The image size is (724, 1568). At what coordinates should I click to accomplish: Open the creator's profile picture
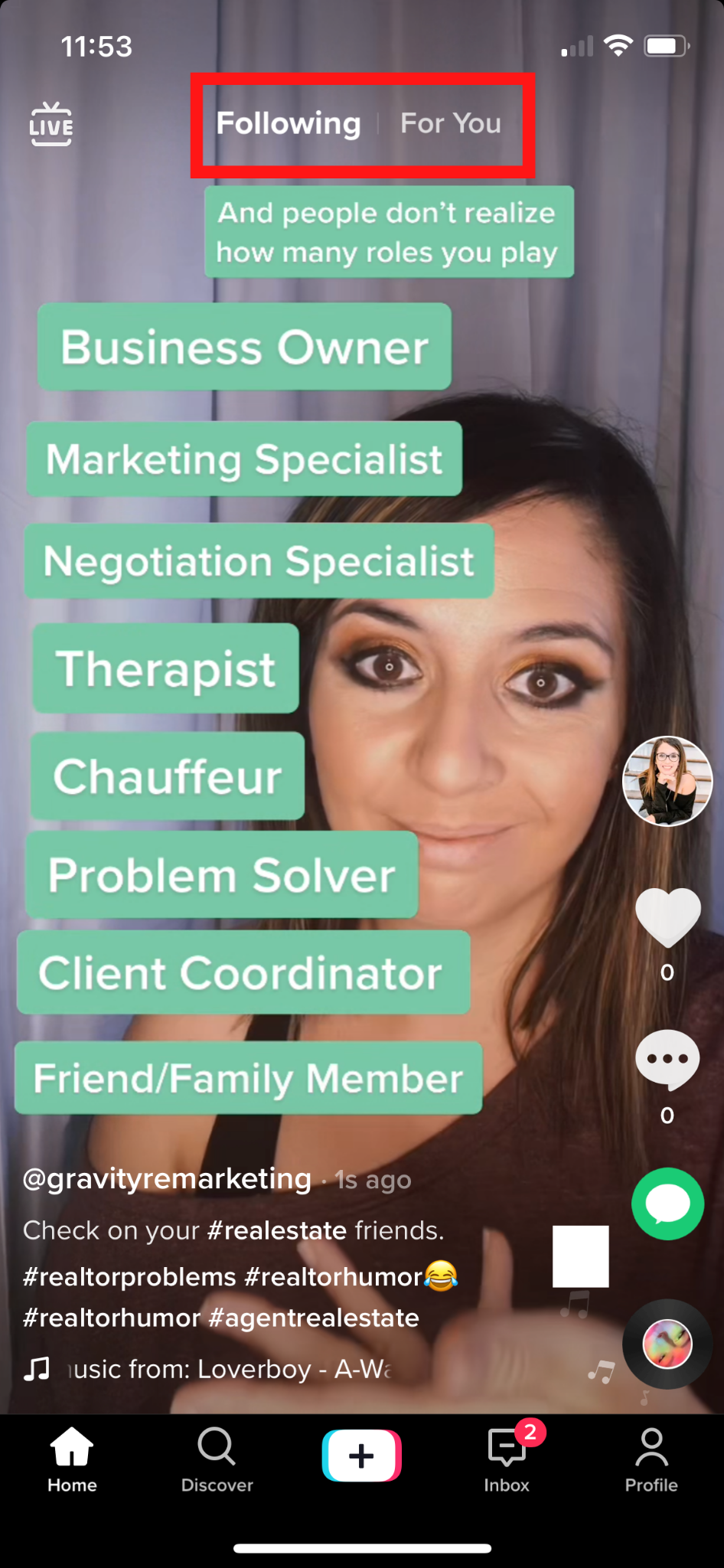tap(667, 781)
